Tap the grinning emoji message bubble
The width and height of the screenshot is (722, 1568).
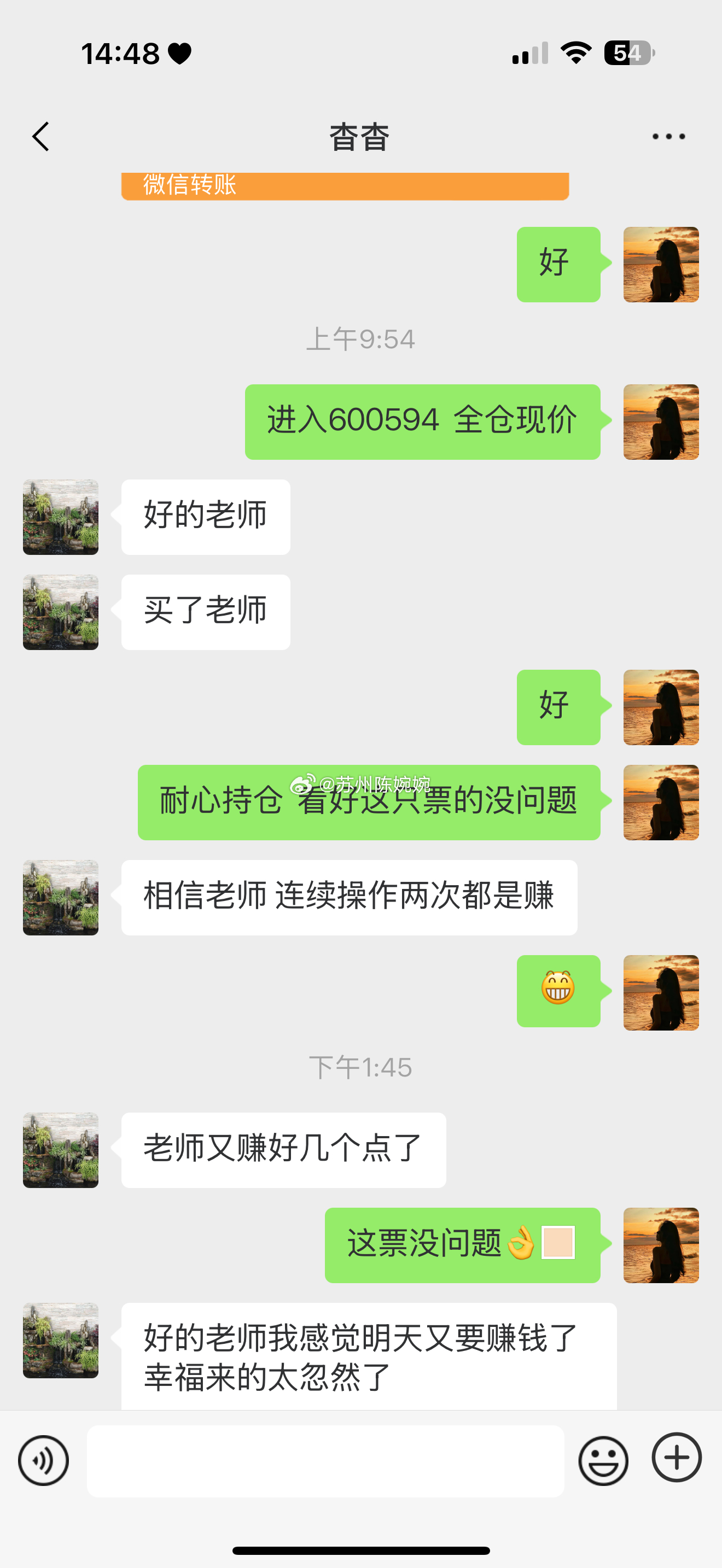558,990
